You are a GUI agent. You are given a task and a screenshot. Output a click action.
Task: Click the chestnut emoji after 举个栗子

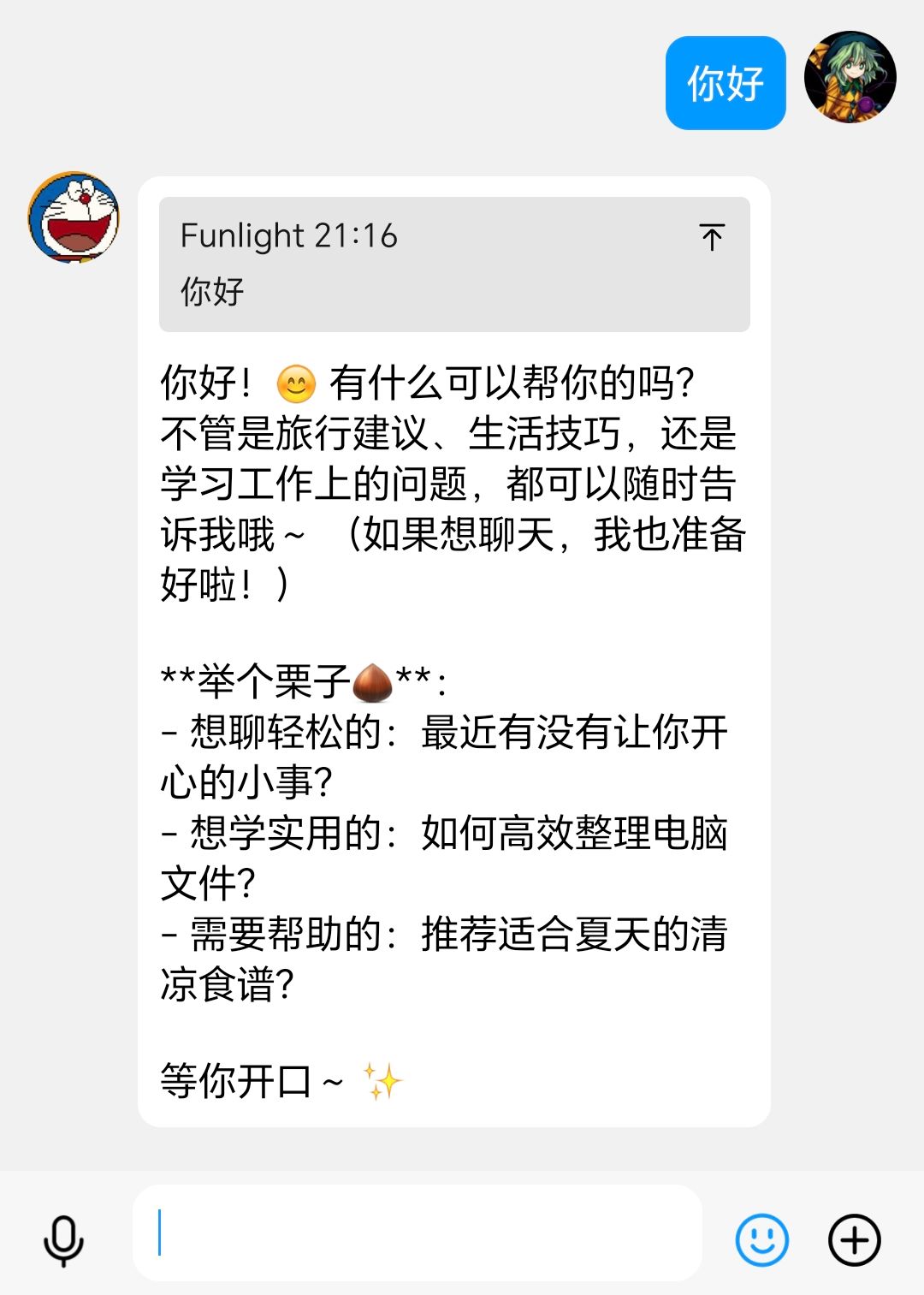371,679
